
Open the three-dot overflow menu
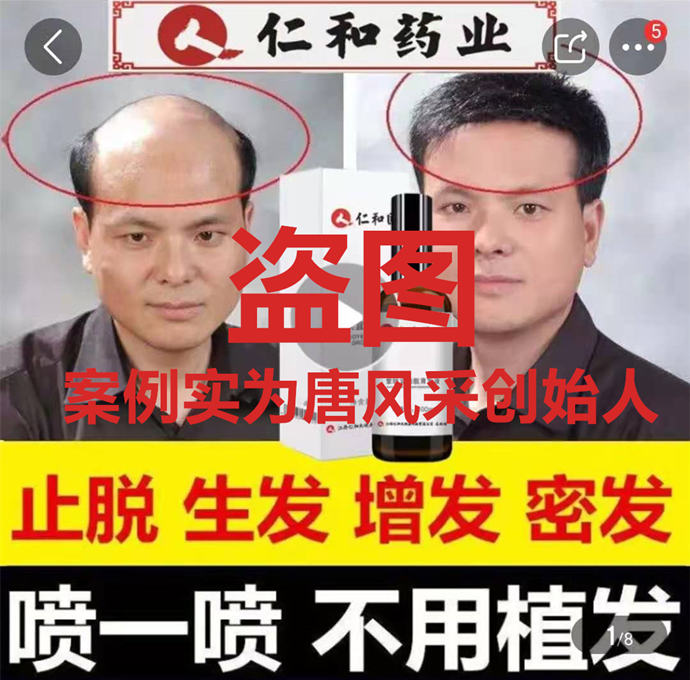637,48
